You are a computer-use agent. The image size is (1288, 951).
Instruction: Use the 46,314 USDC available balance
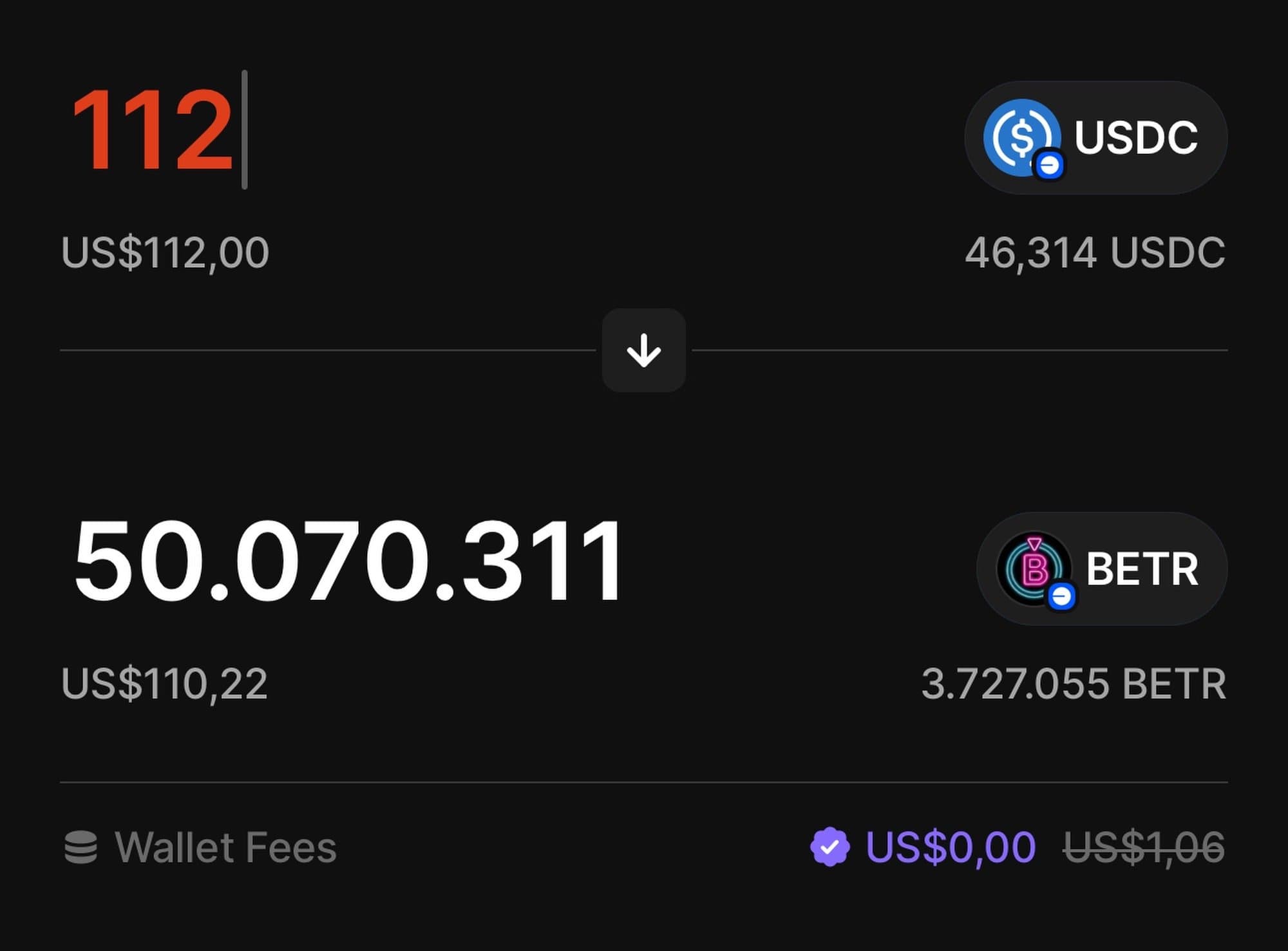click(x=1094, y=252)
